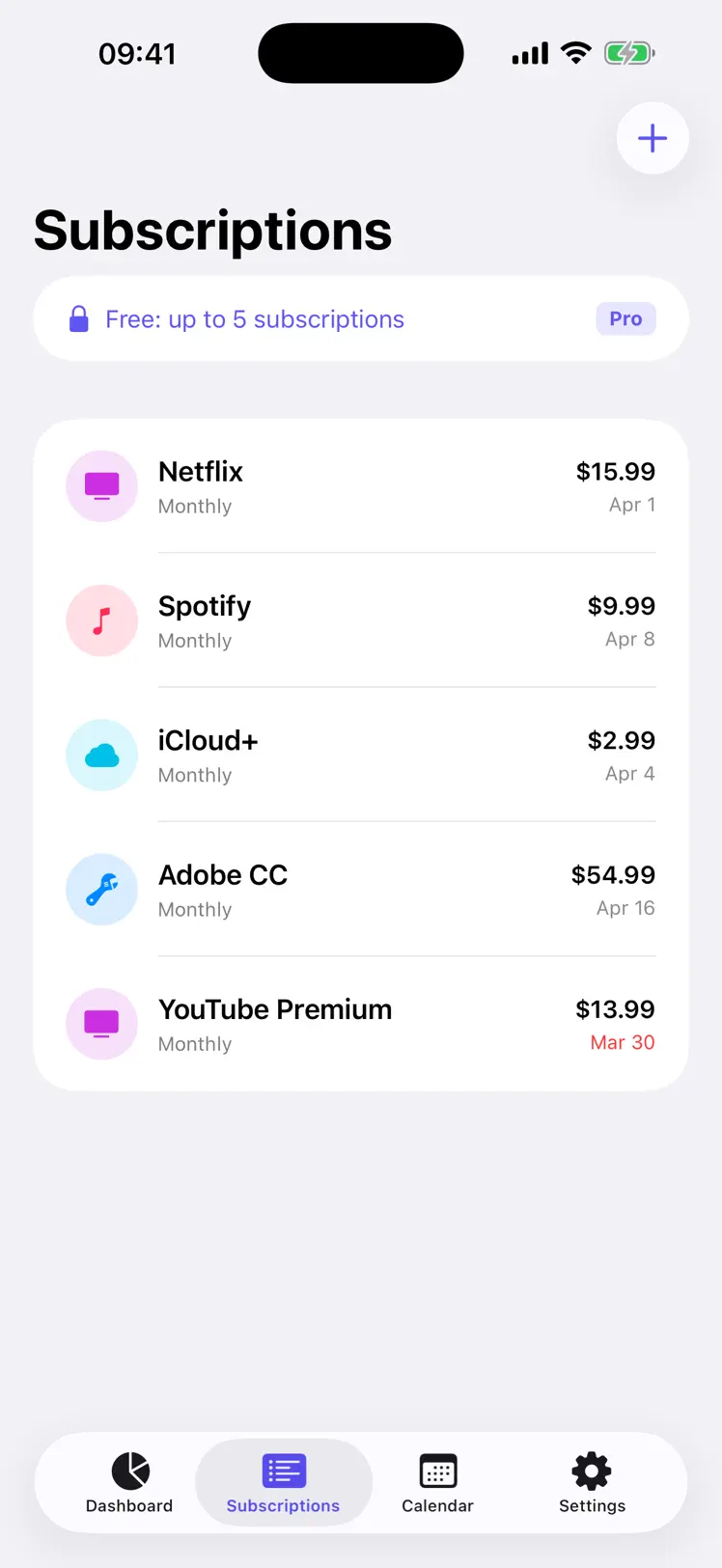Viewport: 722px width, 1568px height.
Task: Tap the free subscriptions limit banner
Action: pos(361,318)
